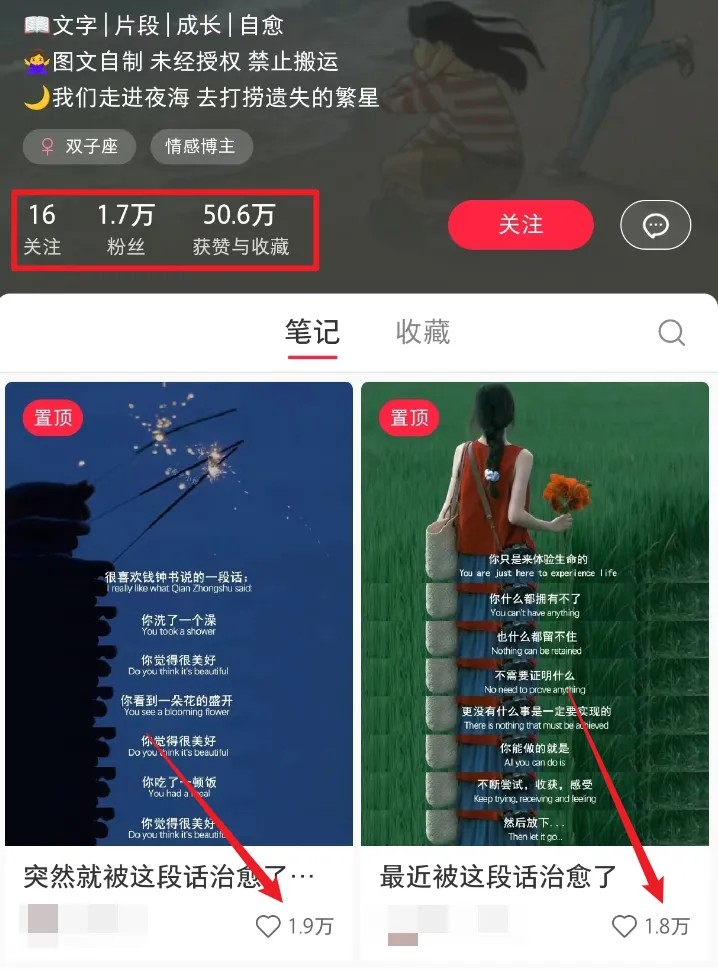
Task: Open the message chat icon
Action: (655, 225)
